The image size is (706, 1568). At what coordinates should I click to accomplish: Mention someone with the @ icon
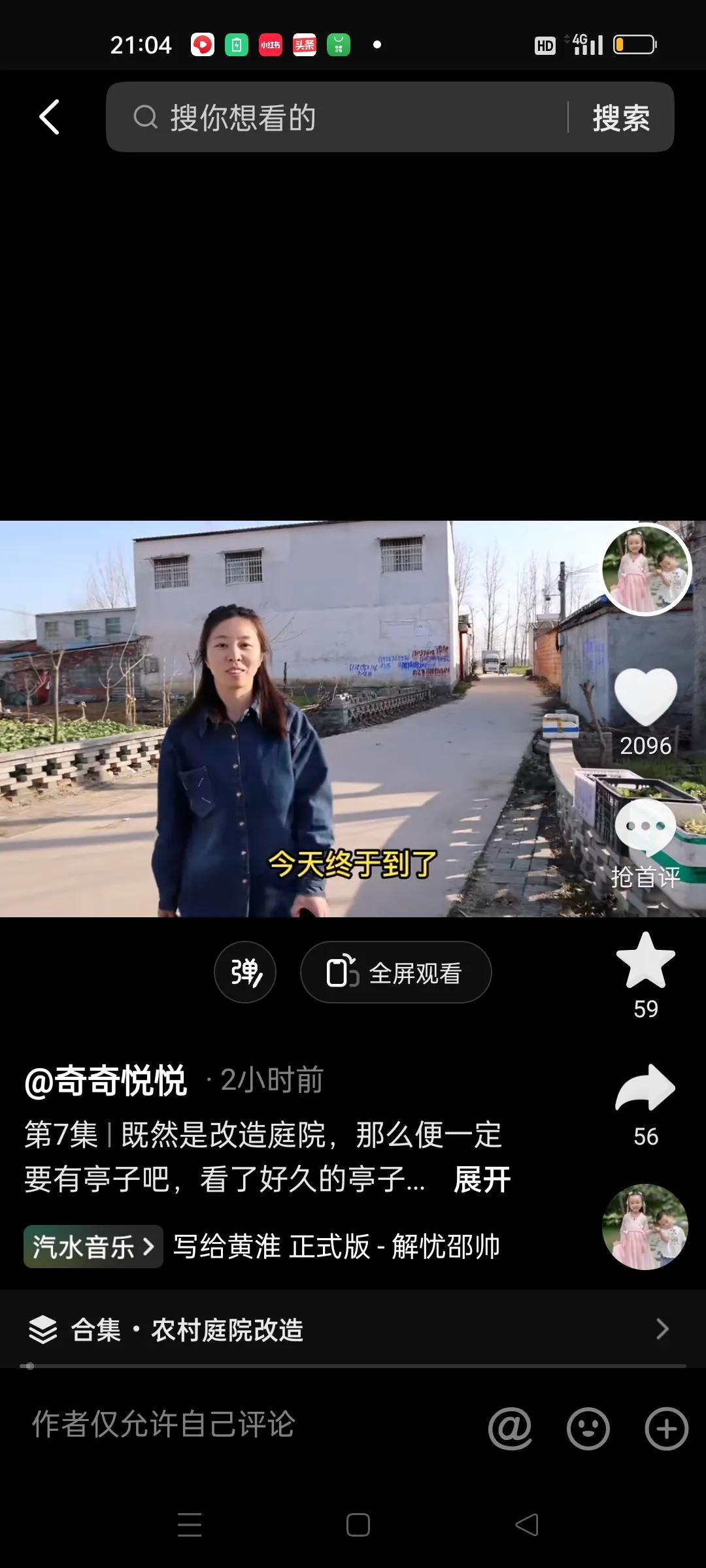[x=510, y=1428]
